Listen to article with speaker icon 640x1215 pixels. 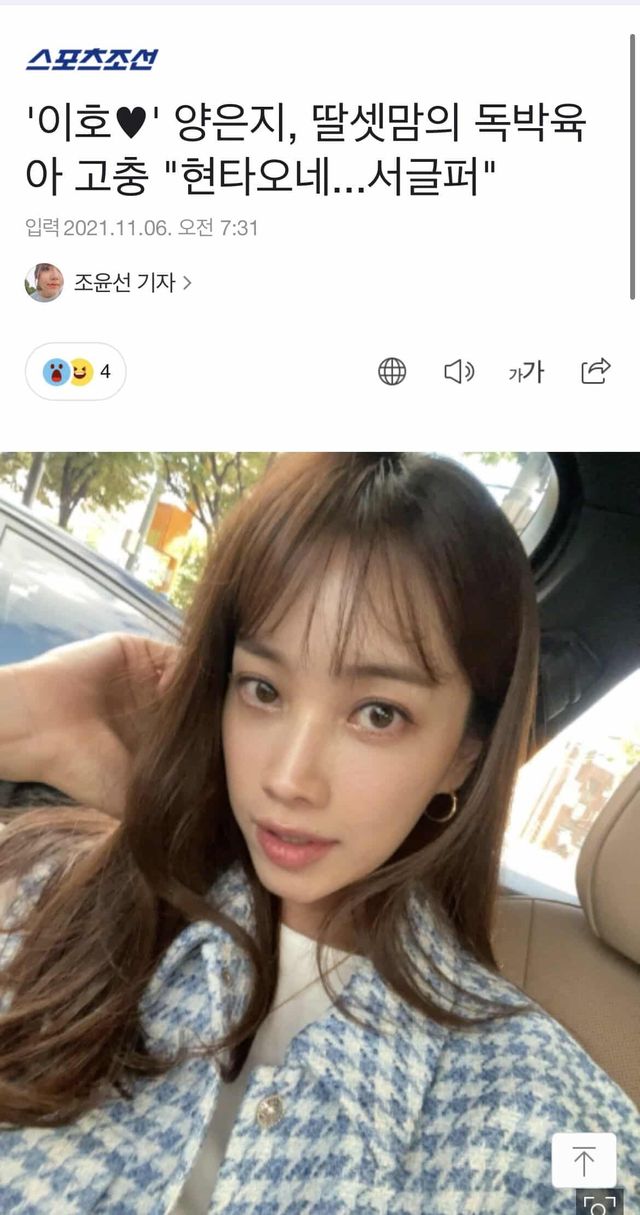pos(459,372)
